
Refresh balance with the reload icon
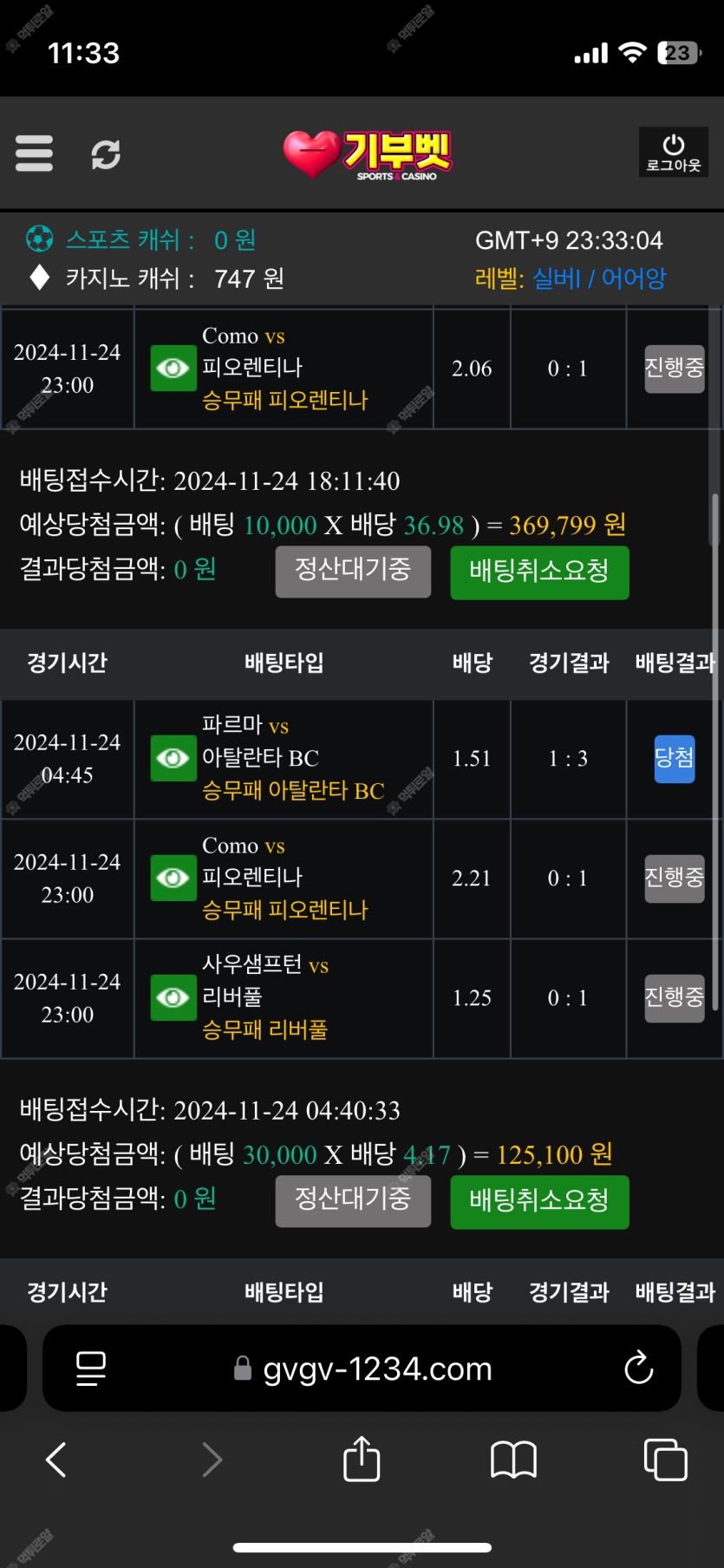pos(106,154)
